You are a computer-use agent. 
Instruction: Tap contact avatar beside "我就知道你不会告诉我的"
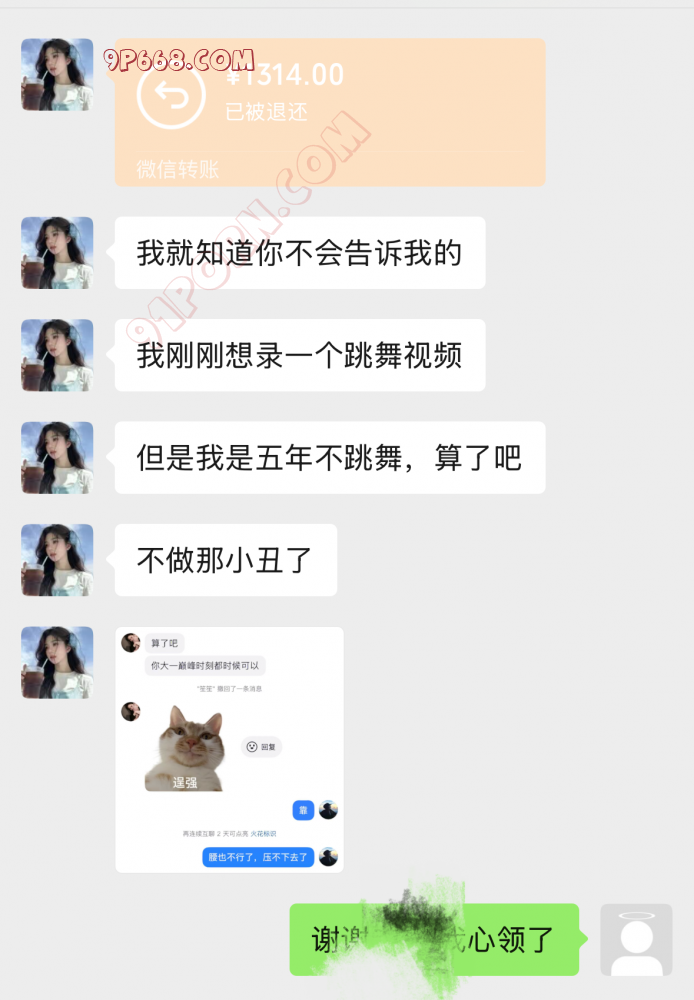pos(57,253)
